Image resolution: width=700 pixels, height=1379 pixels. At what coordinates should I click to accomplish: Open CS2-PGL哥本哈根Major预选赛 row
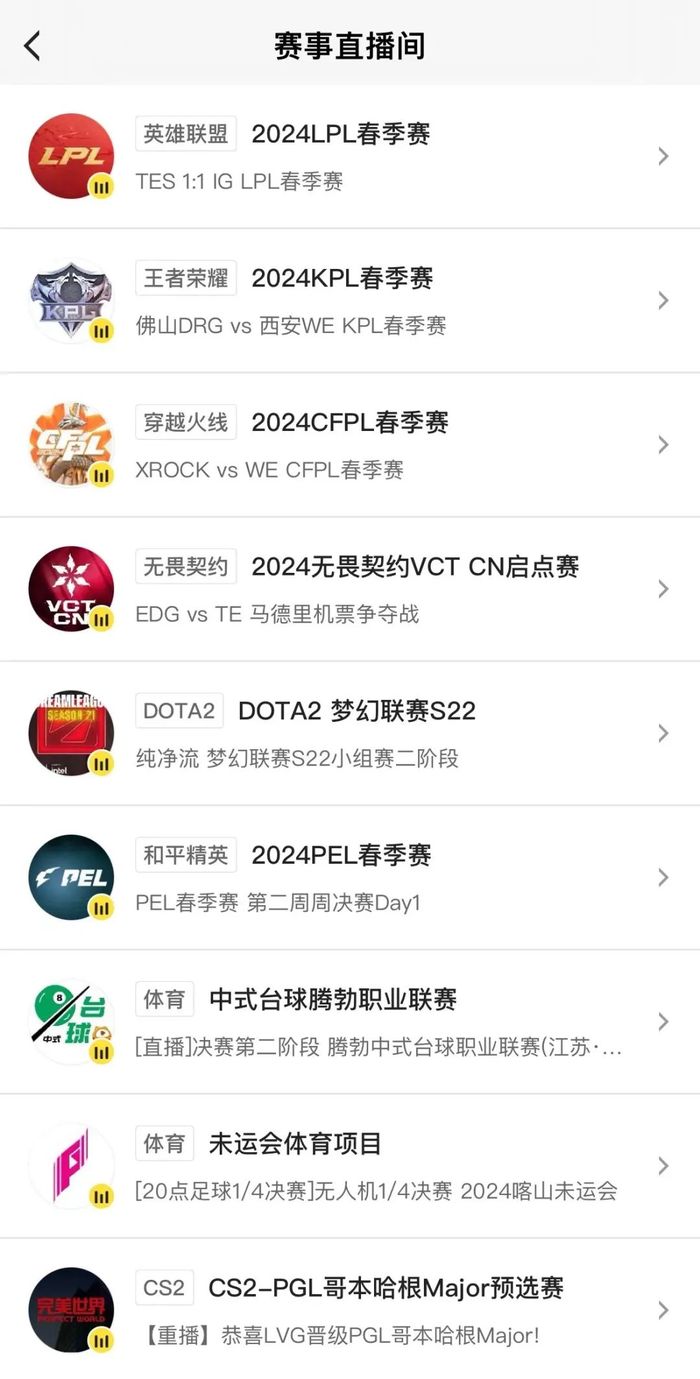point(350,1309)
